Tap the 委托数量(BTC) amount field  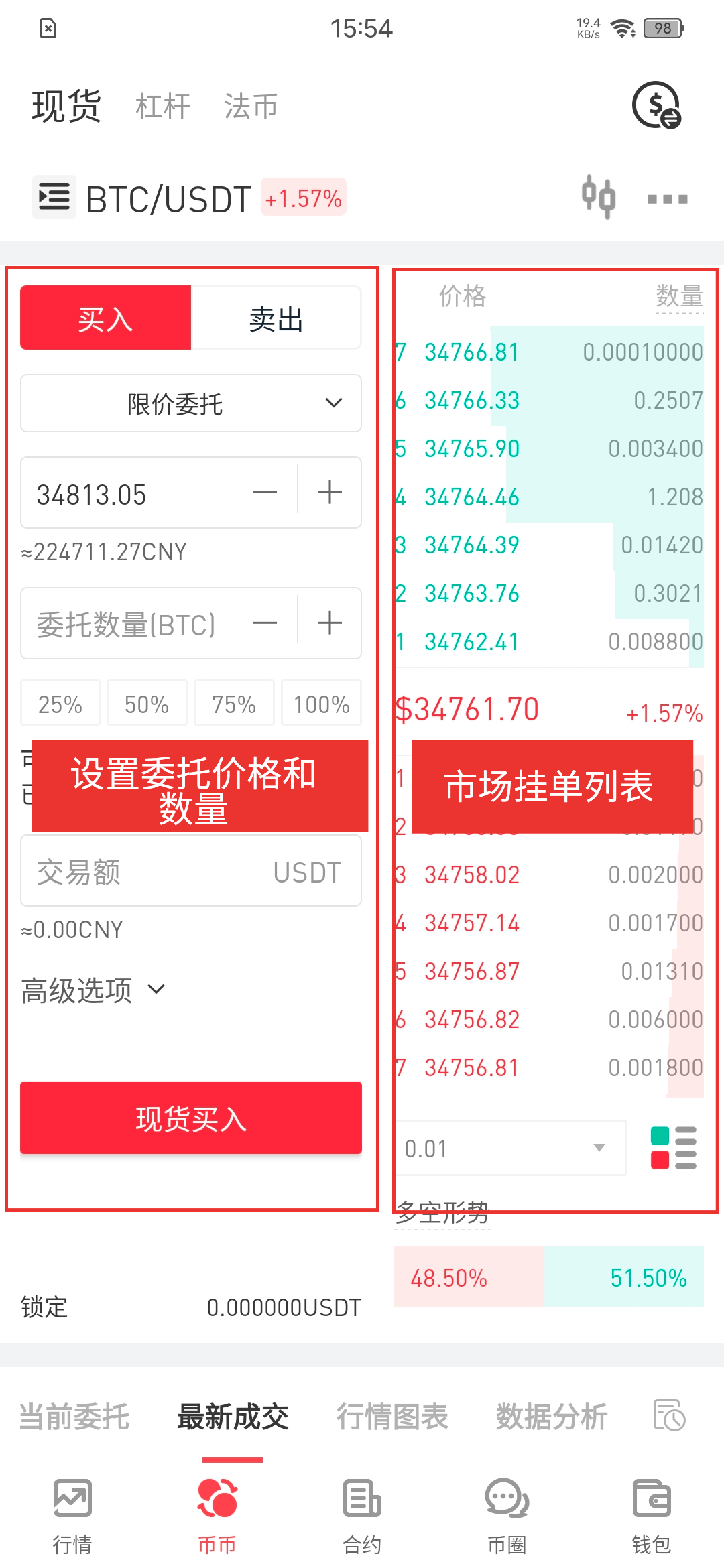[x=134, y=624]
